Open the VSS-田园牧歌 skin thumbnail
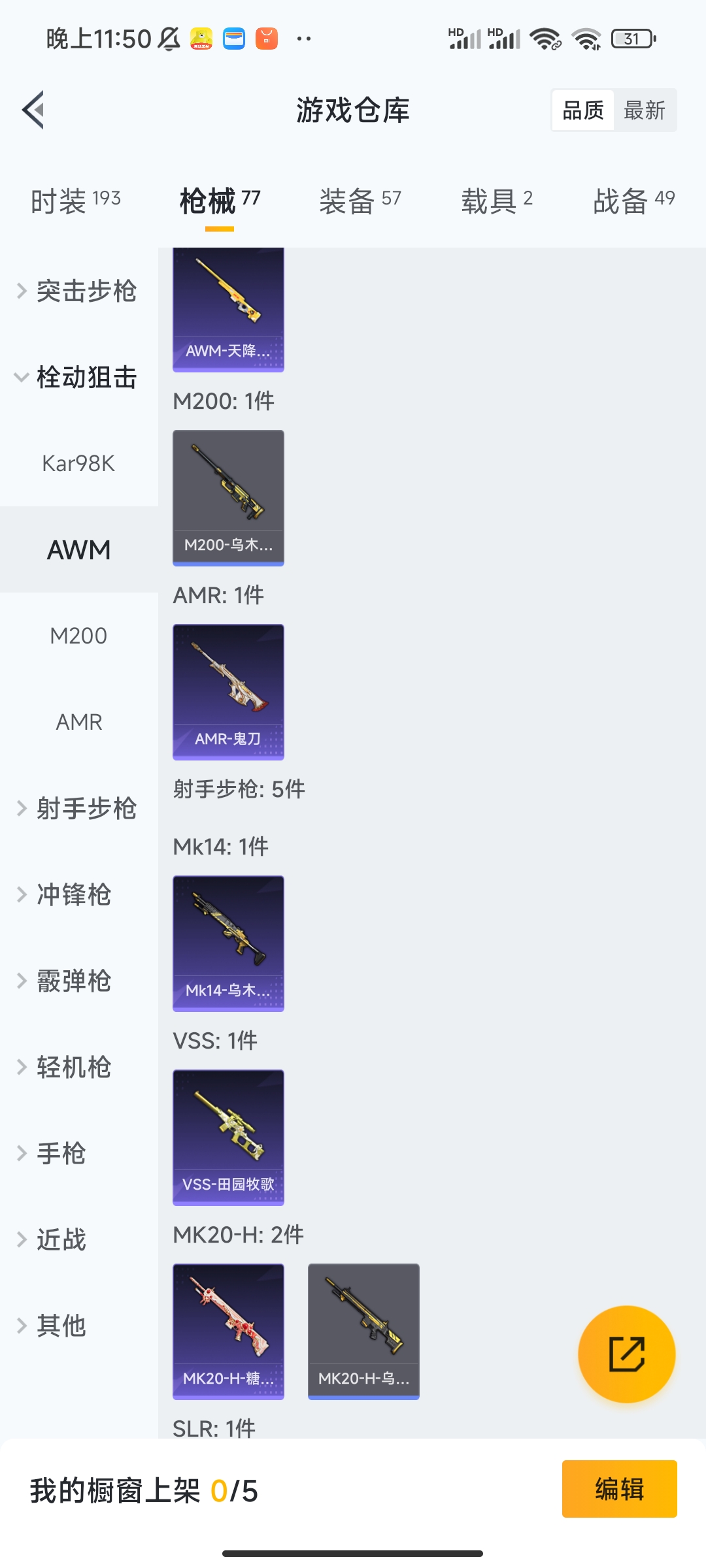Screen dimensions: 706x1568 click(x=228, y=1137)
